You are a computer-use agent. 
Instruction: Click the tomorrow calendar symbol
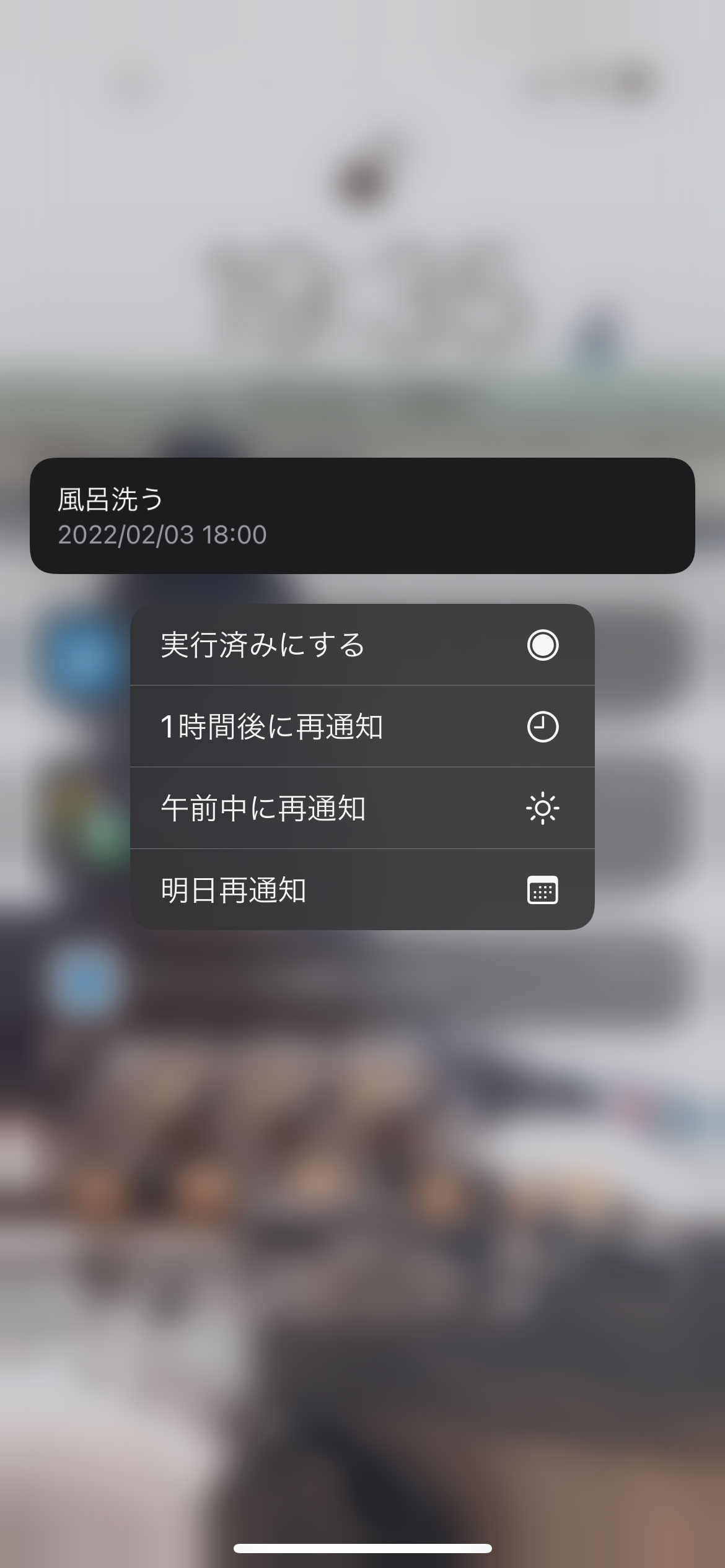(542, 891)
